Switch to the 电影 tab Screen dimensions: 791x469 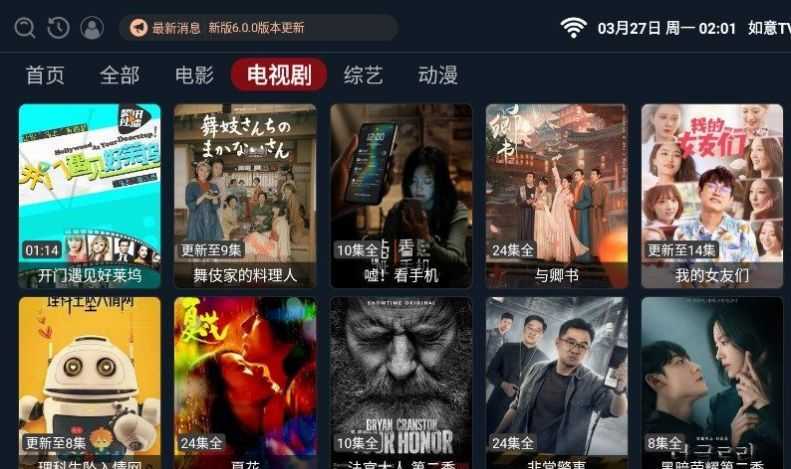coord(194,75)
